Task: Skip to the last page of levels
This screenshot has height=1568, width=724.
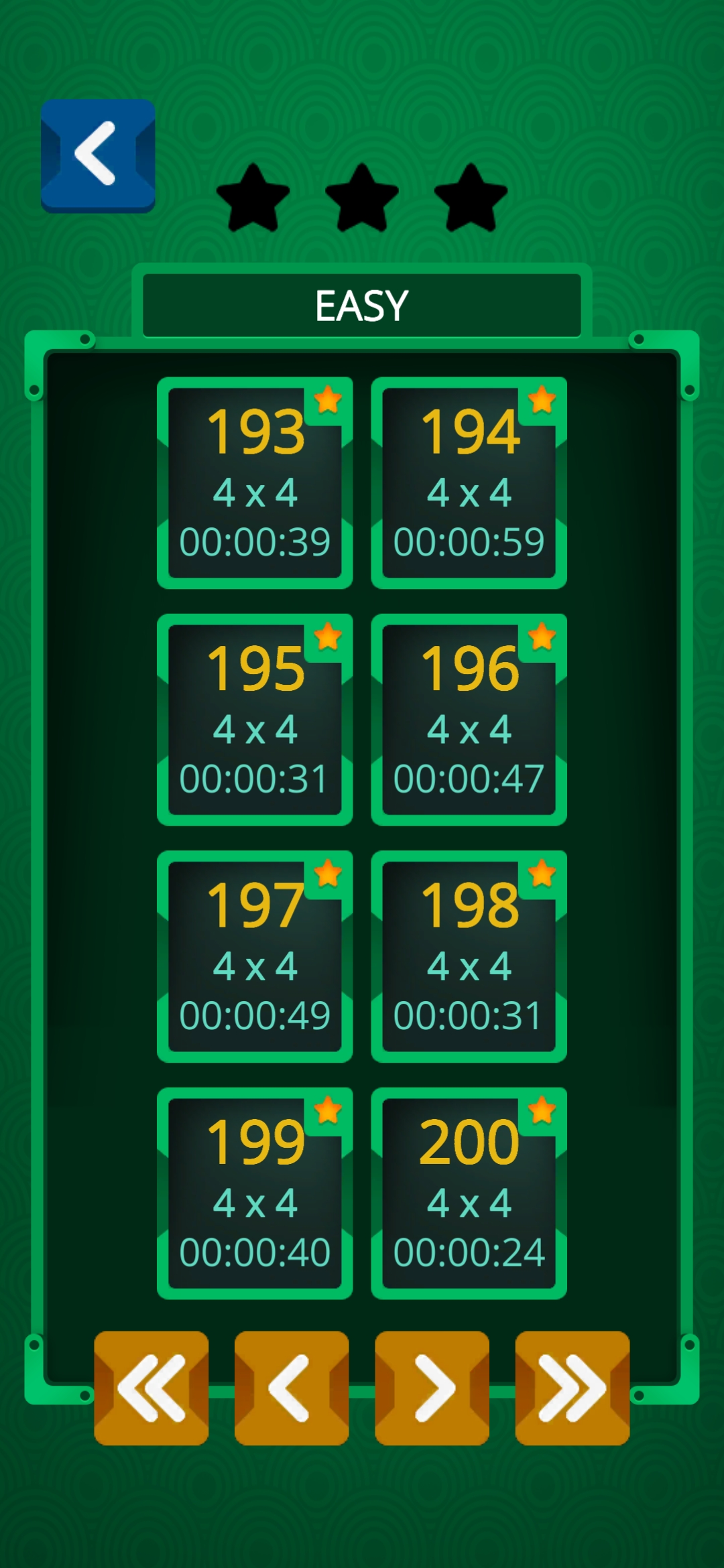Action: (x=572, y=1388)
